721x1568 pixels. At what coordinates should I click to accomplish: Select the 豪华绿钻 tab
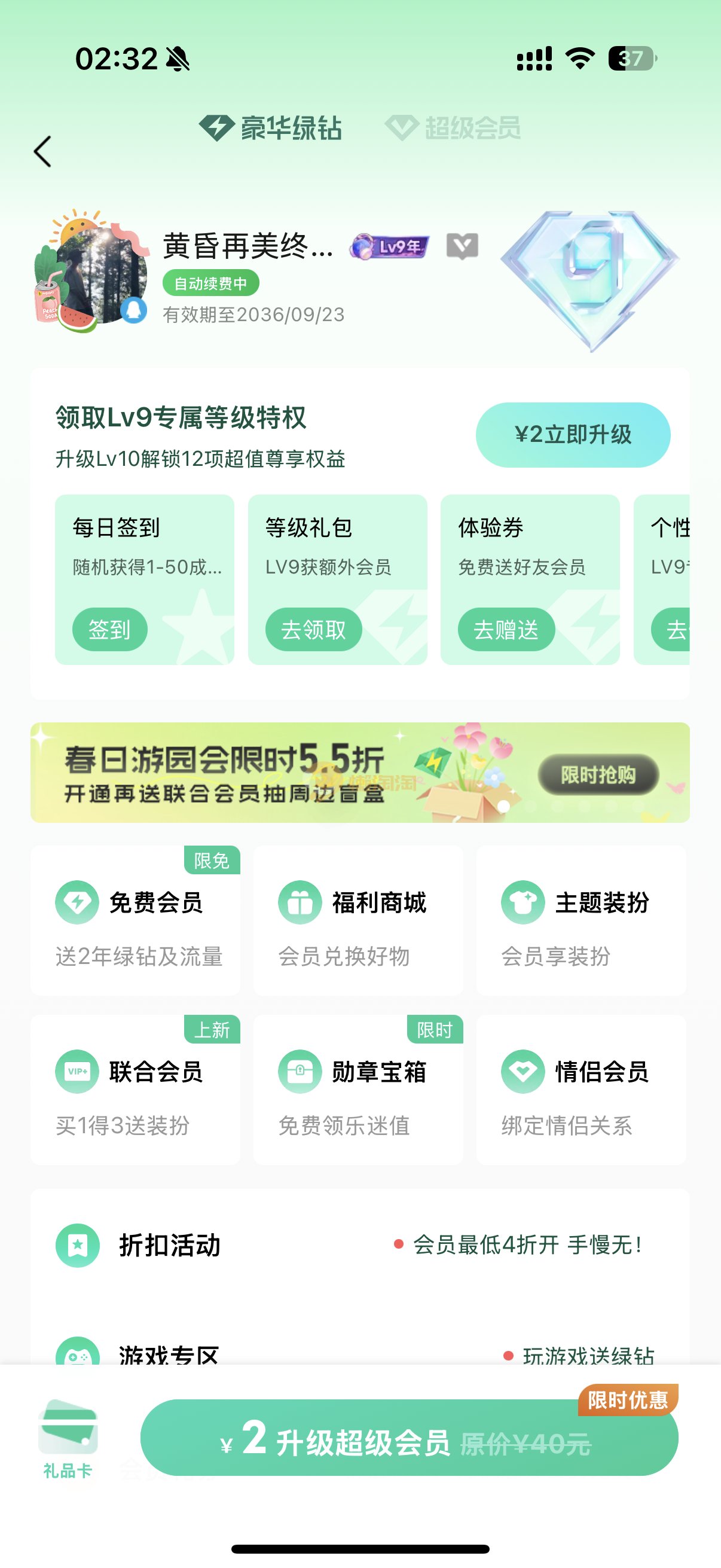pyautogui.click(x=271, y=128)
